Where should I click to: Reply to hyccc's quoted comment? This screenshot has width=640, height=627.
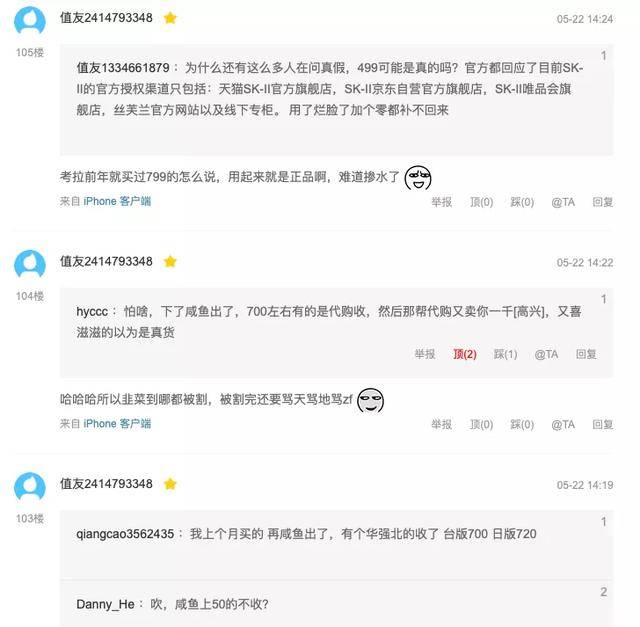(x=586, y=354)
